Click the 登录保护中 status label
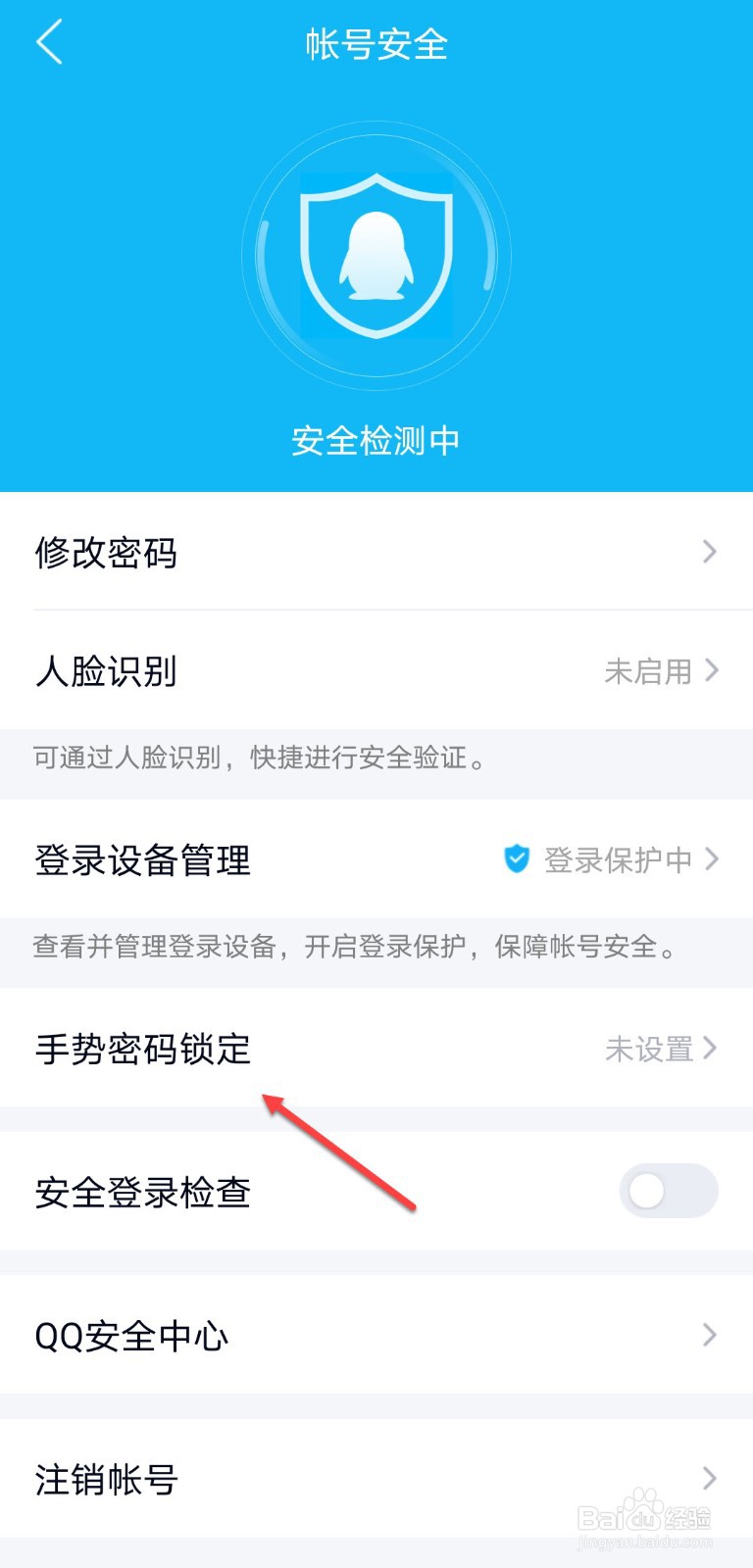The width and height of the screenshot is (753, 1568). click(618, 859)
